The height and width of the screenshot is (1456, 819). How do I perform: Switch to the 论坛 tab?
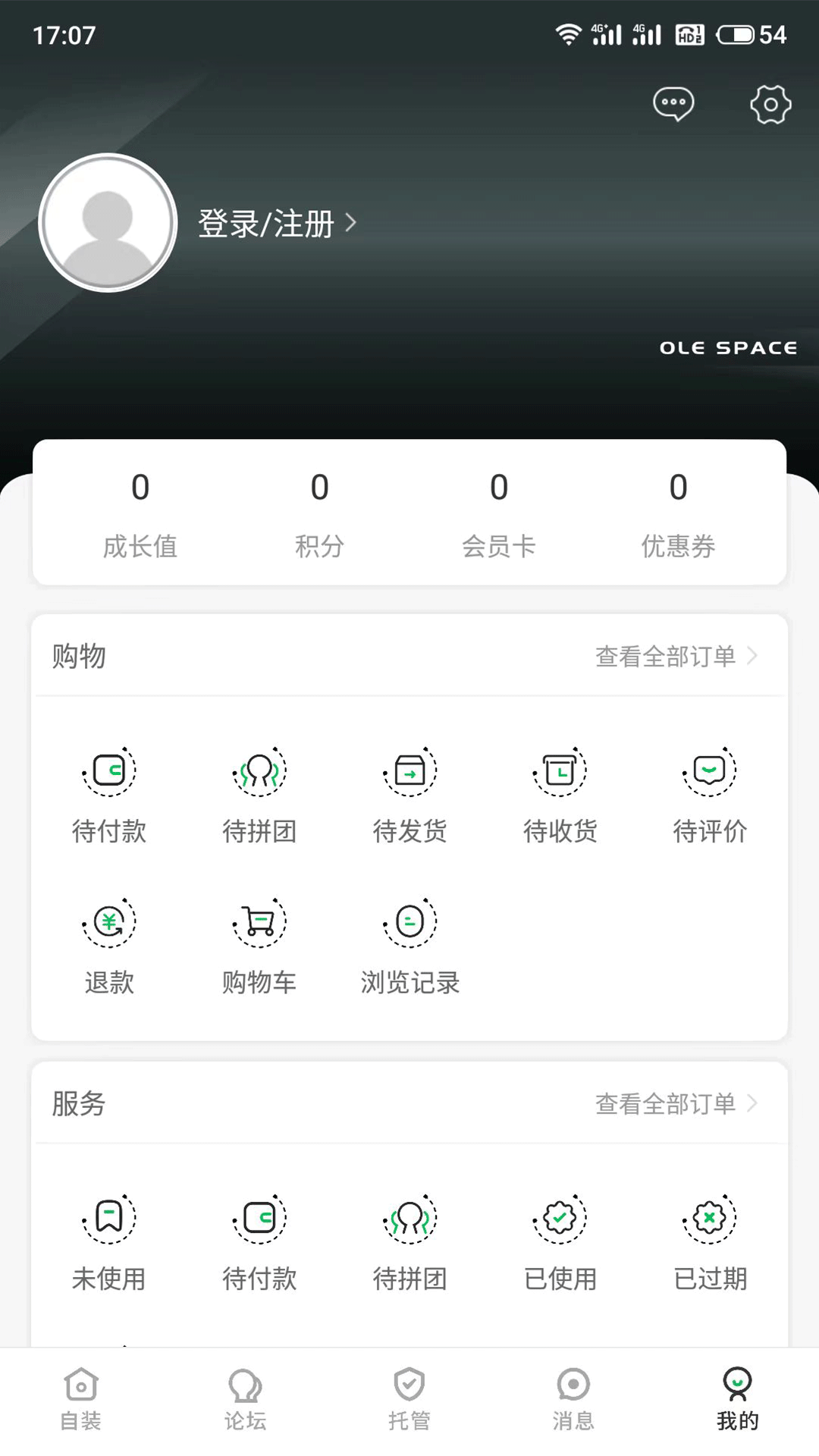tap(245, 1400)
